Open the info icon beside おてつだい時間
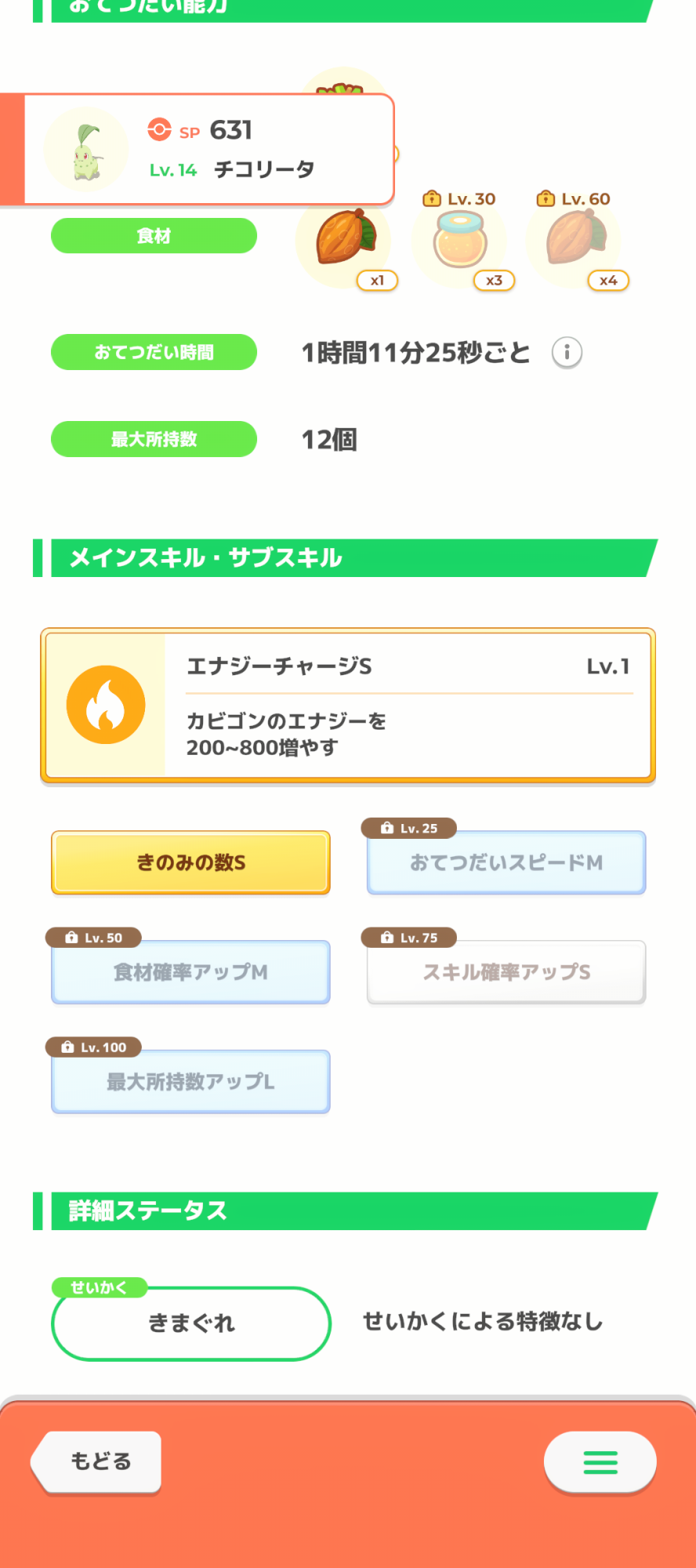The image size is (696, 1568). pos(567,353)
